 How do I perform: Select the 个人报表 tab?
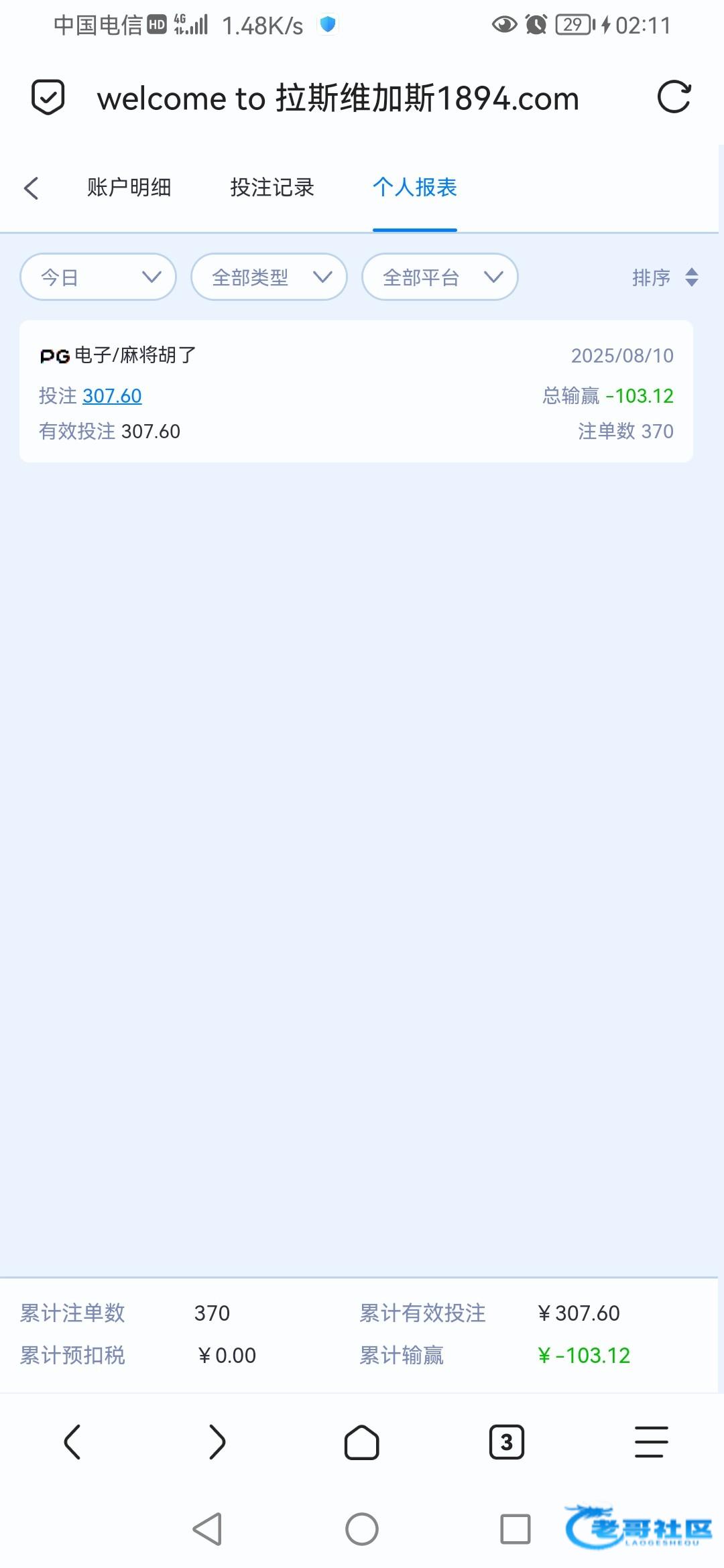[415, 187]
